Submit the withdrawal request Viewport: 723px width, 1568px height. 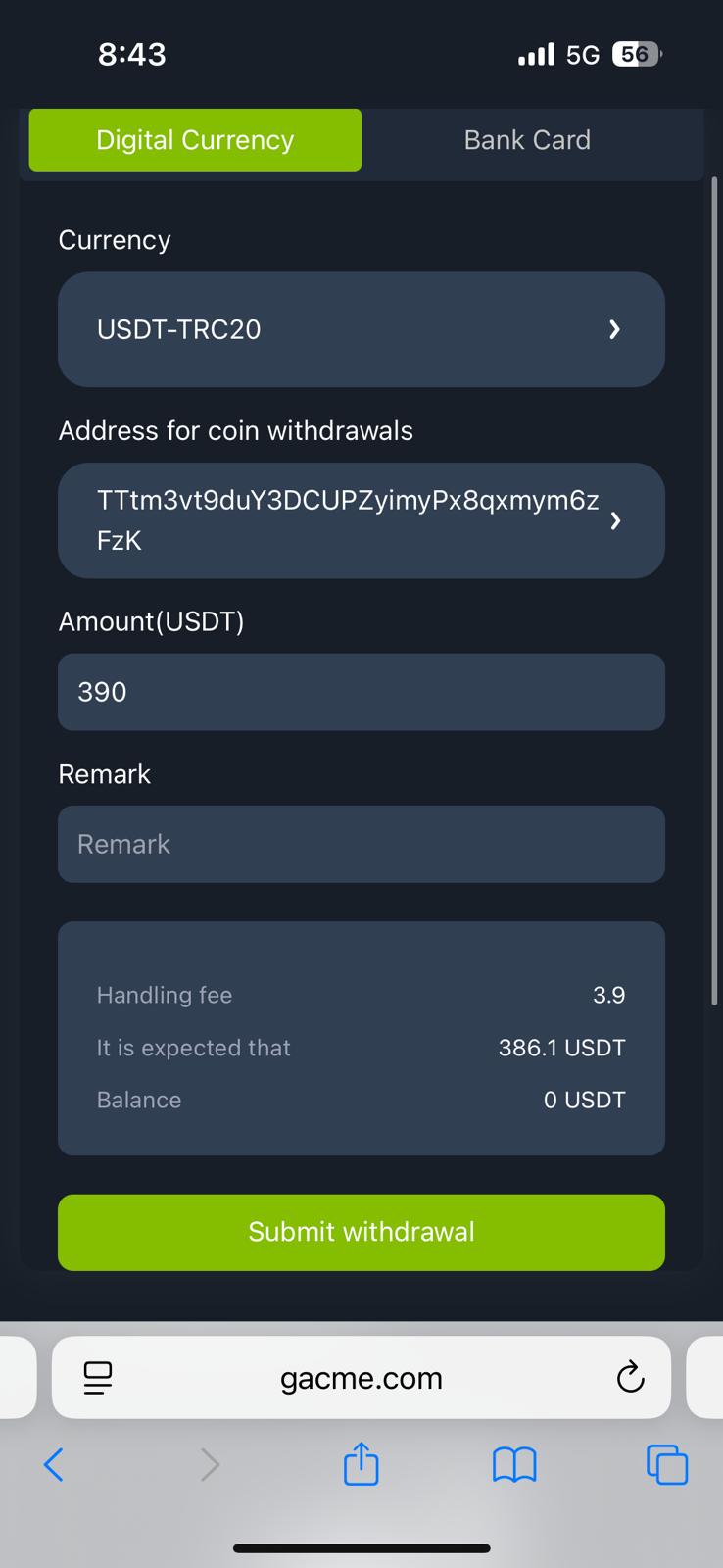tap(361, 1232)
